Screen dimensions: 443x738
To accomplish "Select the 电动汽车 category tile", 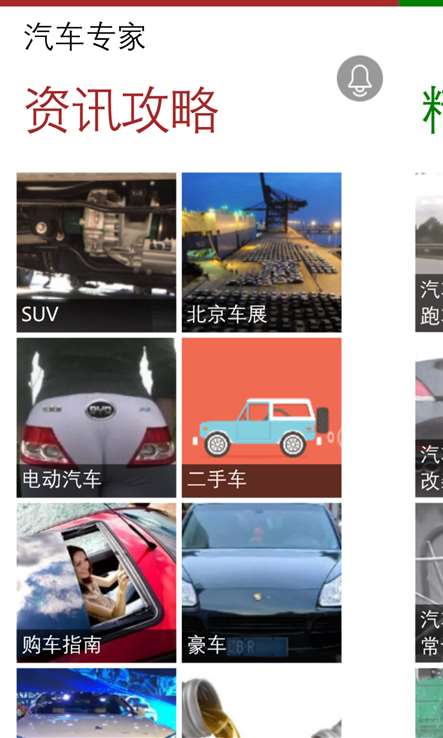I will click(x=97, y=417).
